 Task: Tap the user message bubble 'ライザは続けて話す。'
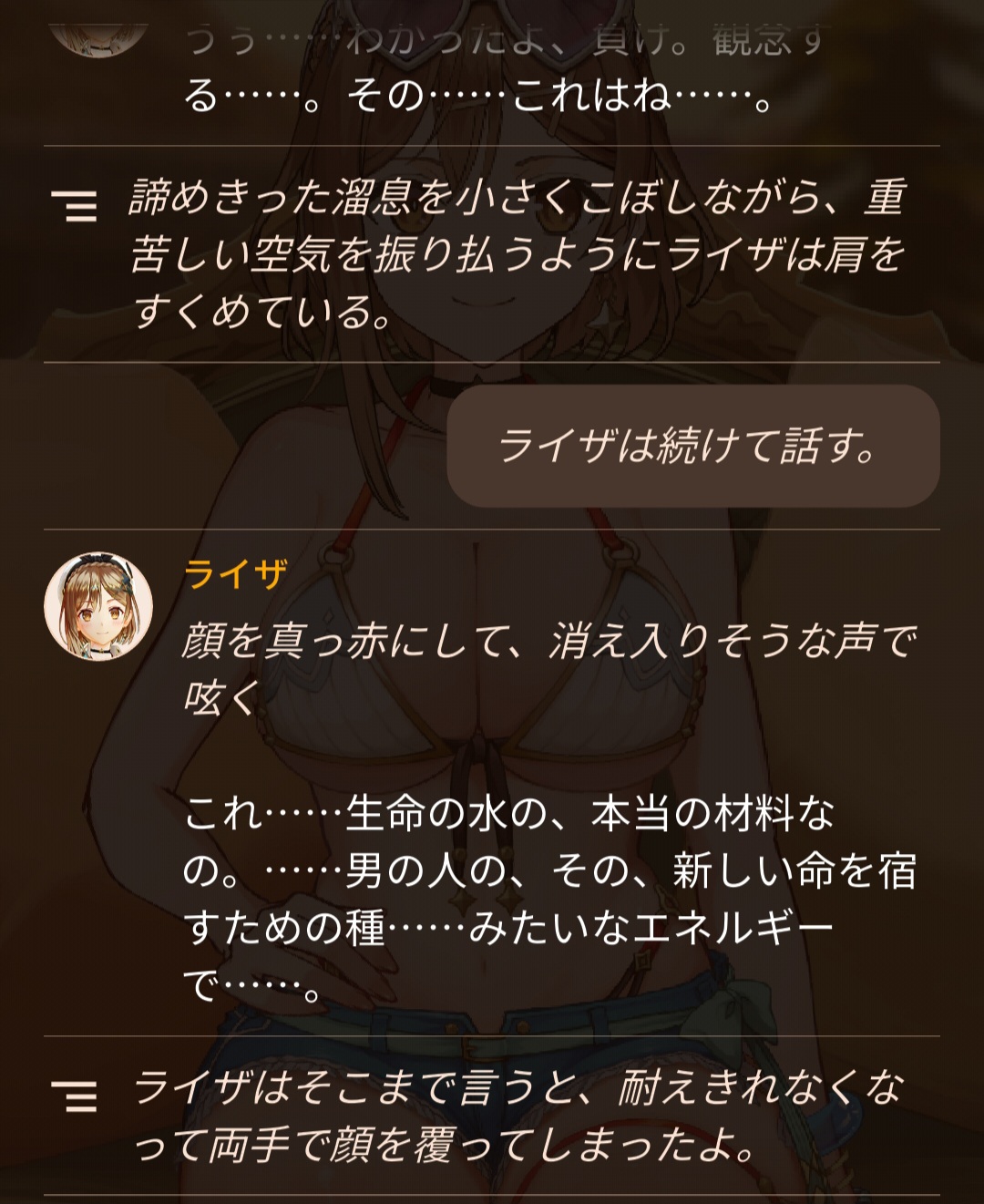692,446
